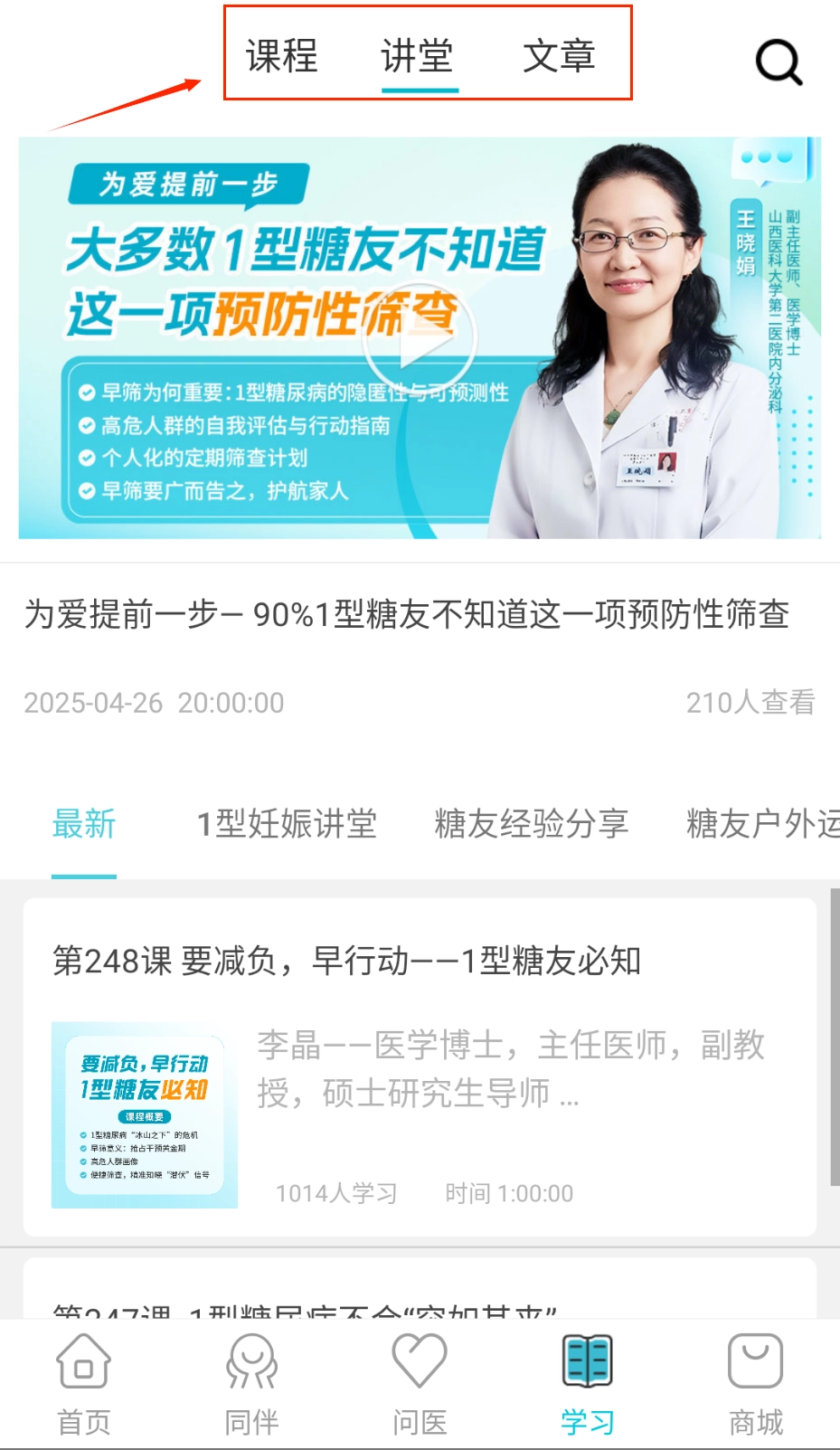Switch to 问医 bottom tab
The image size is (840, 1450).
pyautogui.click(x=420, y=1384)
